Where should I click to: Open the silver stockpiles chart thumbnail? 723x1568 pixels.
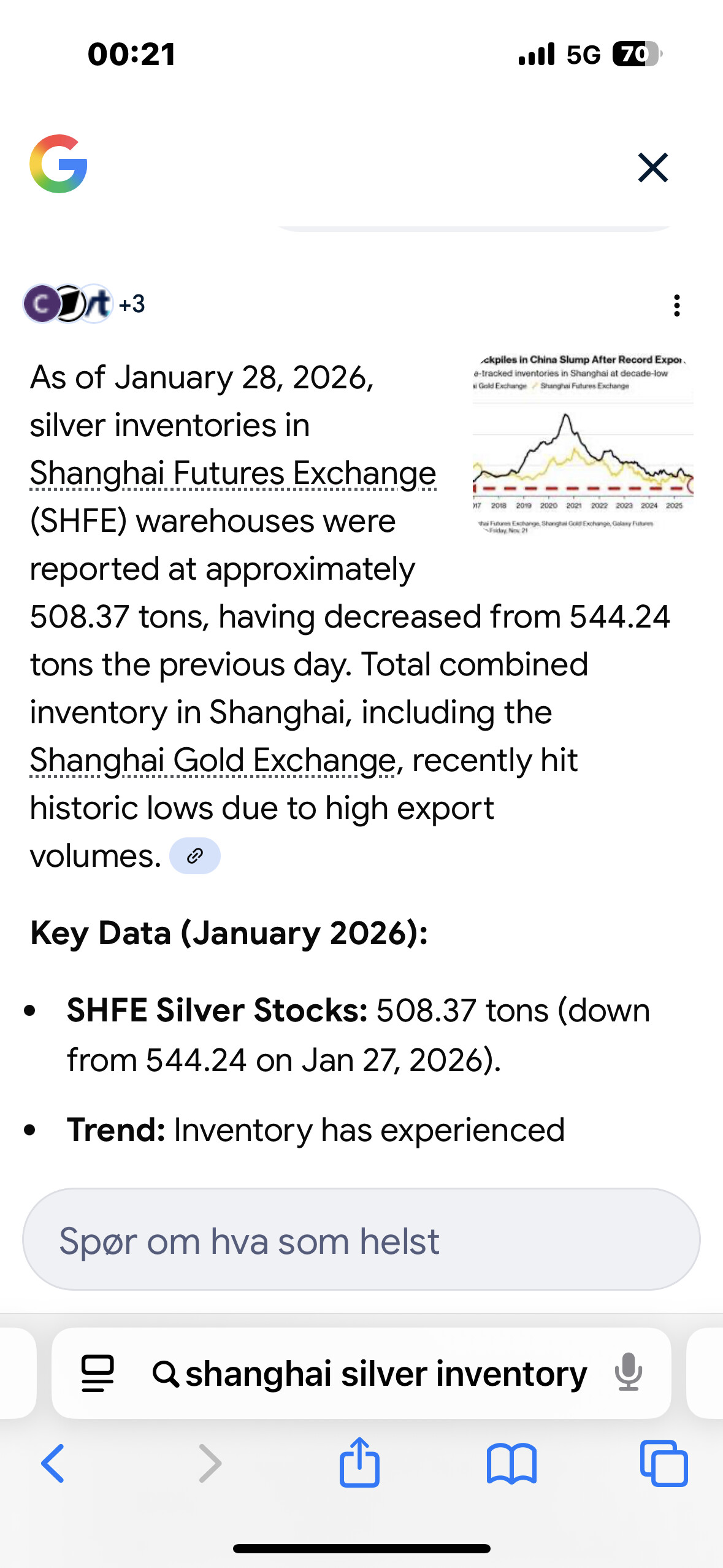583,444
